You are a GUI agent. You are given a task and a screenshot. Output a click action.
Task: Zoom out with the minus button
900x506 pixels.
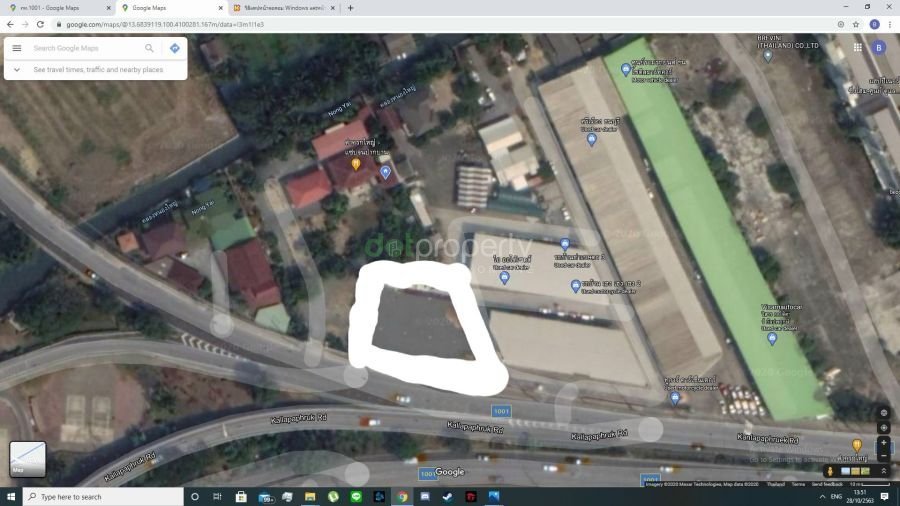coord(883,456)
